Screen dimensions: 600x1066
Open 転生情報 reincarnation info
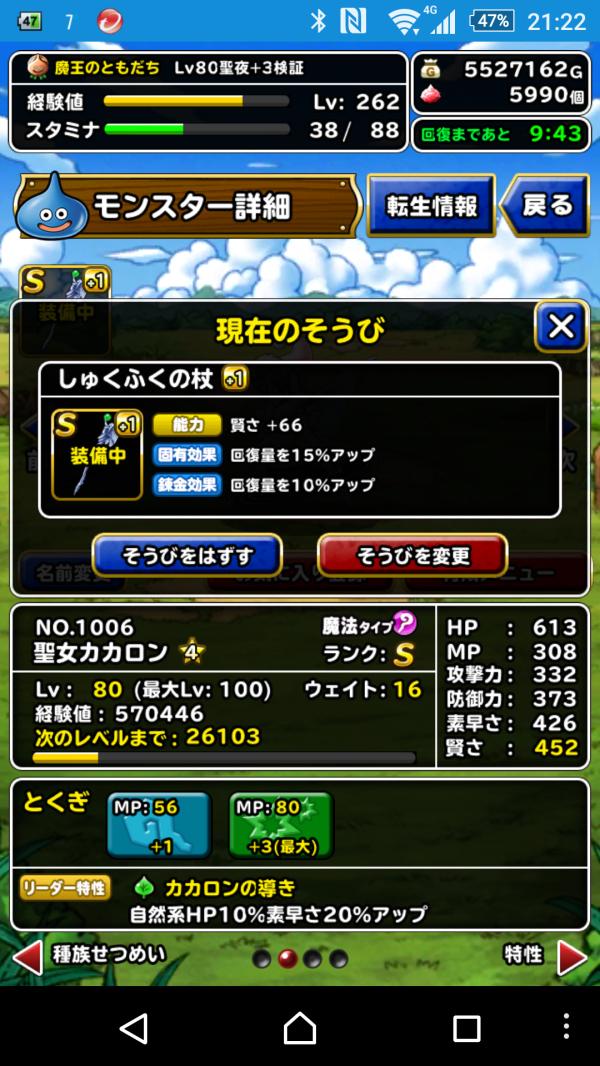click(x=430, y=206)
